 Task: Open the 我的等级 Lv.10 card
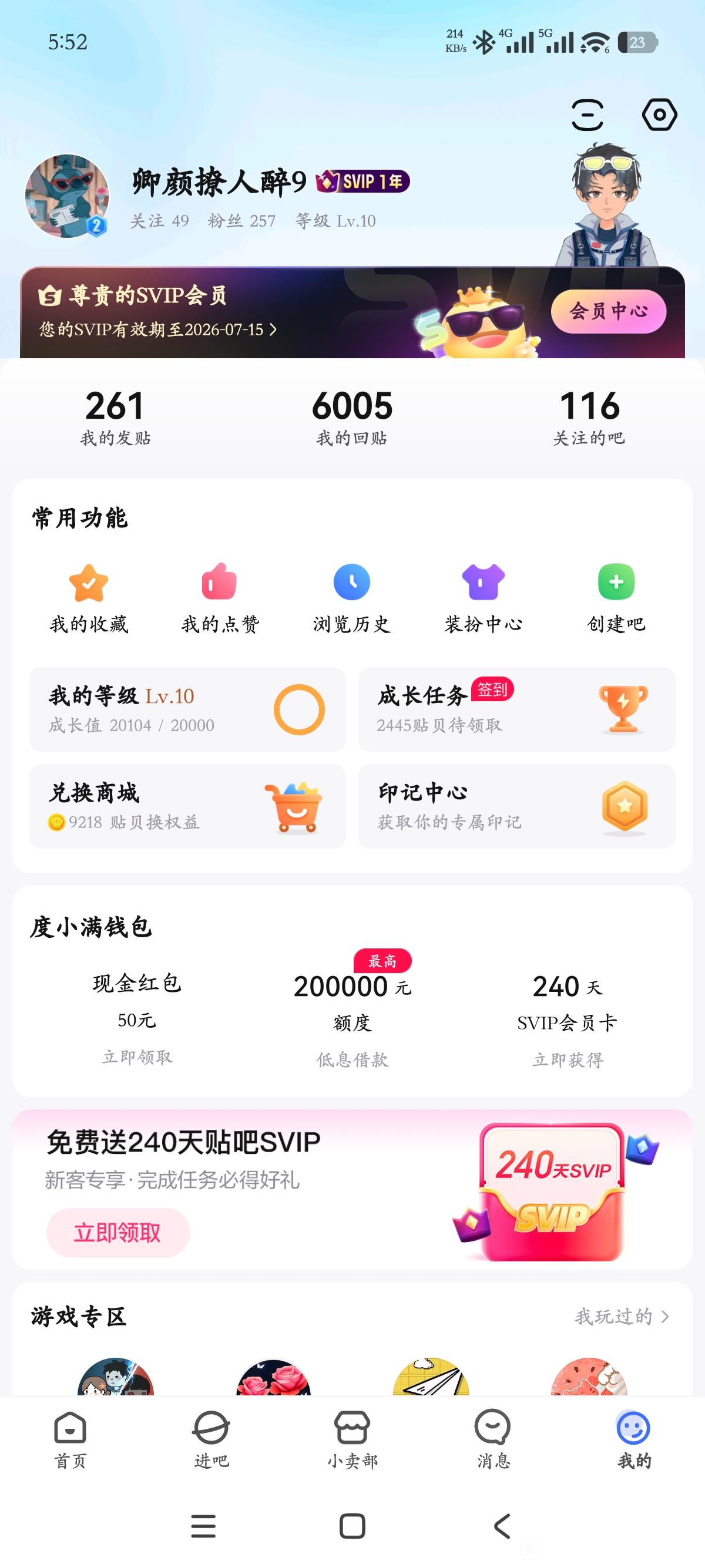pyautogui.click(x=187, y=709)
